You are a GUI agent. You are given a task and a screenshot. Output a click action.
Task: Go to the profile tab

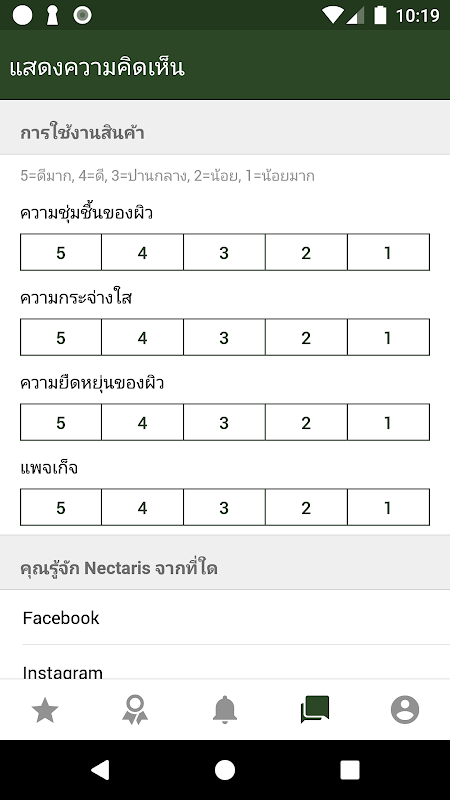point(405,710)
